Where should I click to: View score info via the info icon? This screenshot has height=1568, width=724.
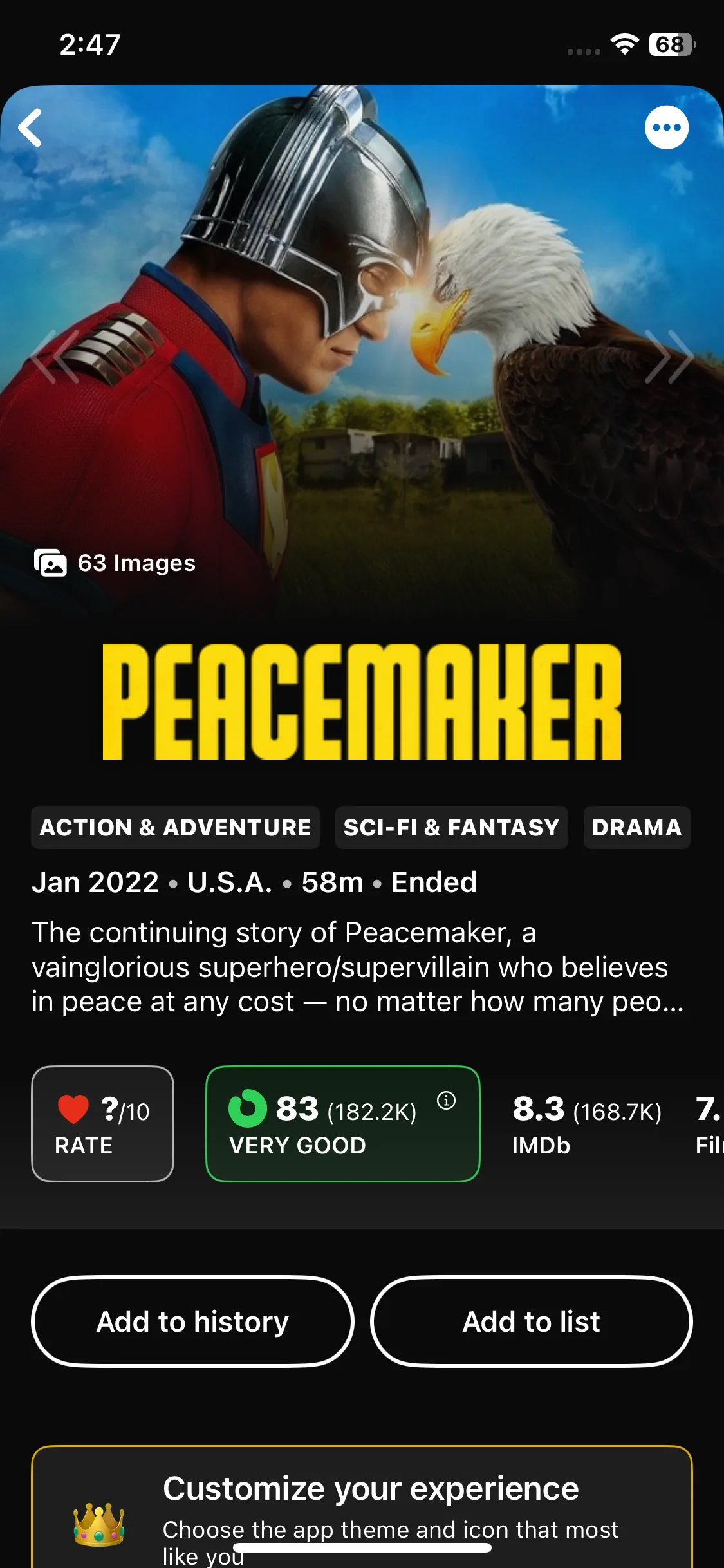click(x=446, y=1101)
